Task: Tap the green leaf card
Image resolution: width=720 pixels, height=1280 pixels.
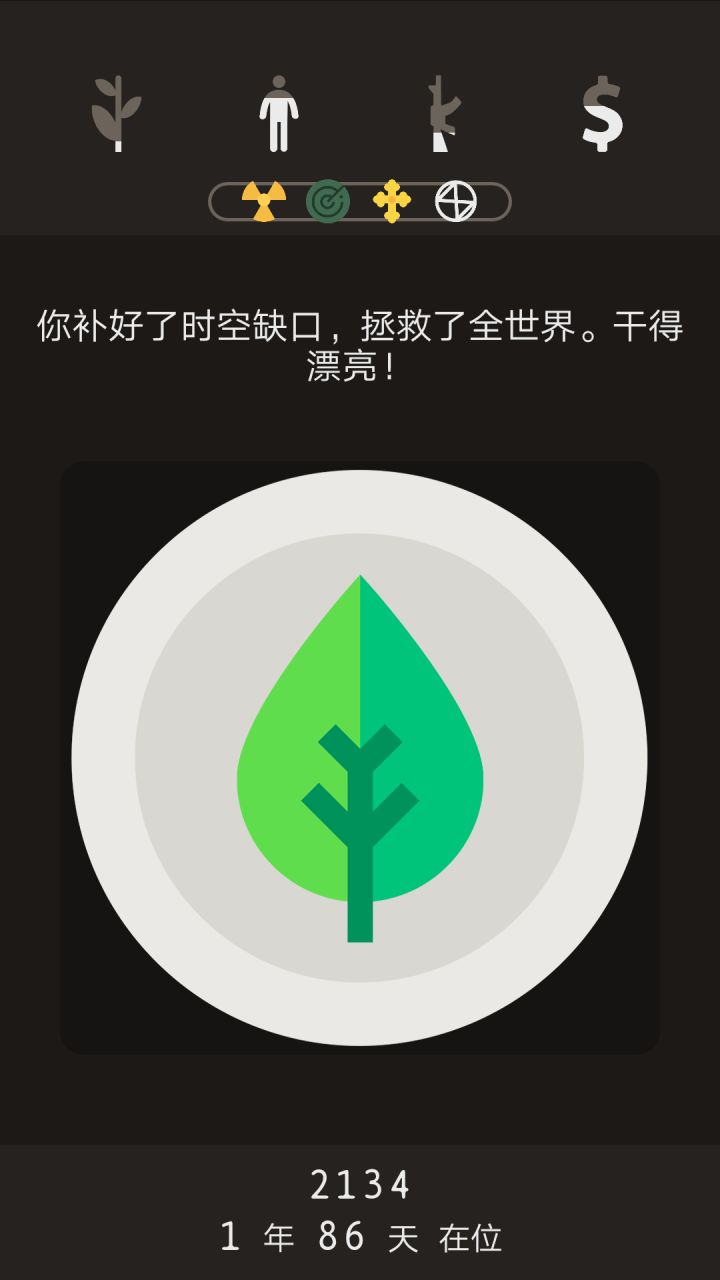Action: pos(360,757)
